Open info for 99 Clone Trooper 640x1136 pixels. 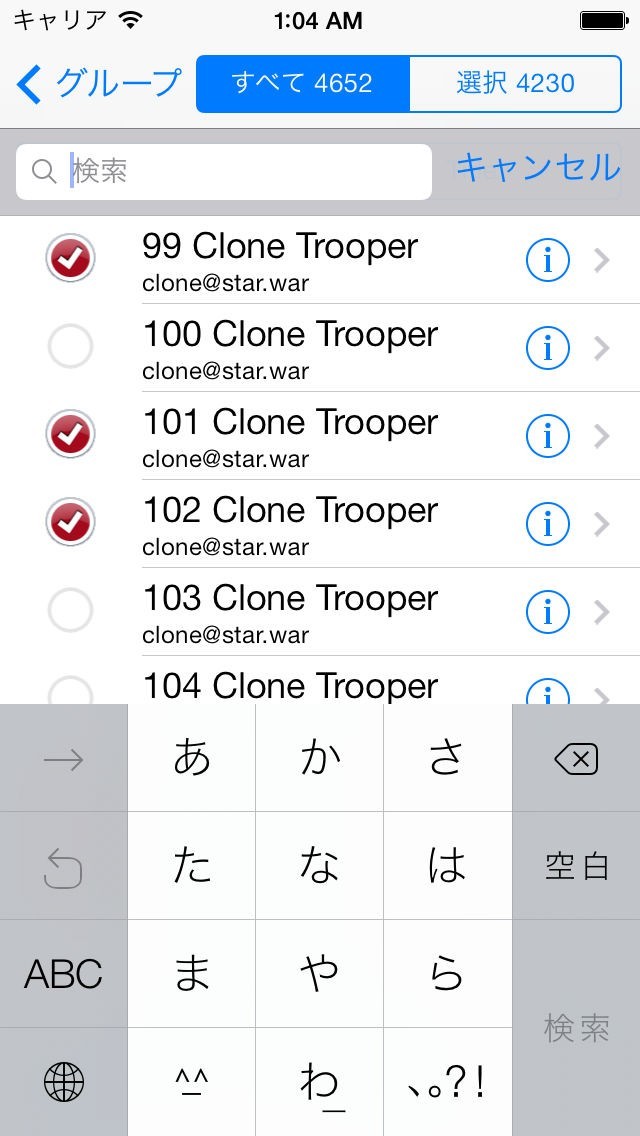[547, 260]
